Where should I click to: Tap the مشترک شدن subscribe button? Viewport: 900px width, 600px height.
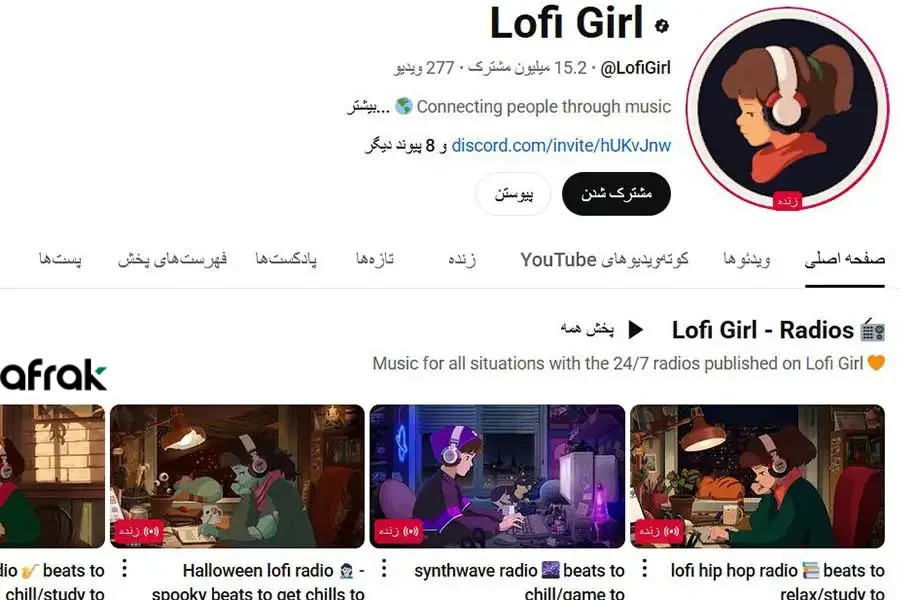(x=616, y=194)
